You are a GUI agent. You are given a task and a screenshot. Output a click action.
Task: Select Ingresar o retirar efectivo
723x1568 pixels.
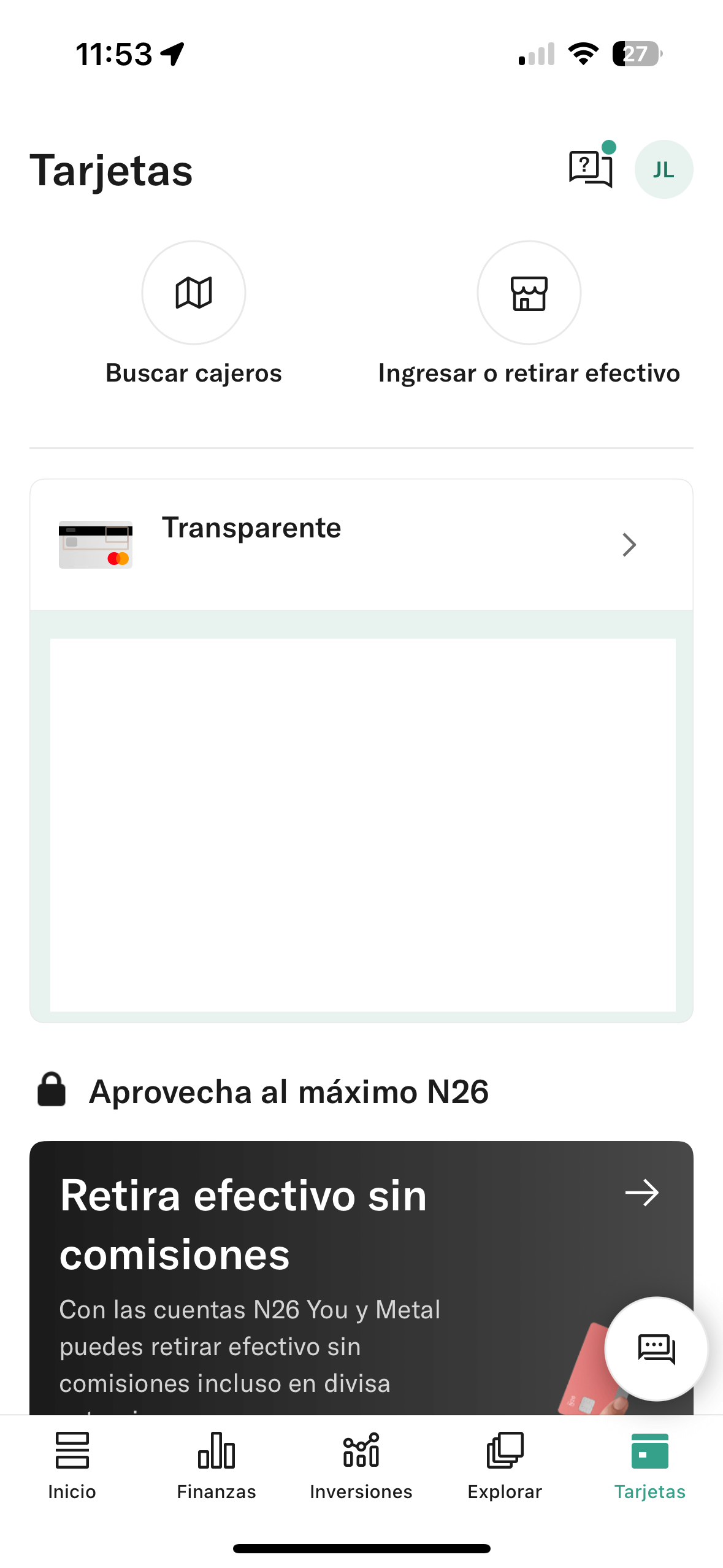coord(529,293)
